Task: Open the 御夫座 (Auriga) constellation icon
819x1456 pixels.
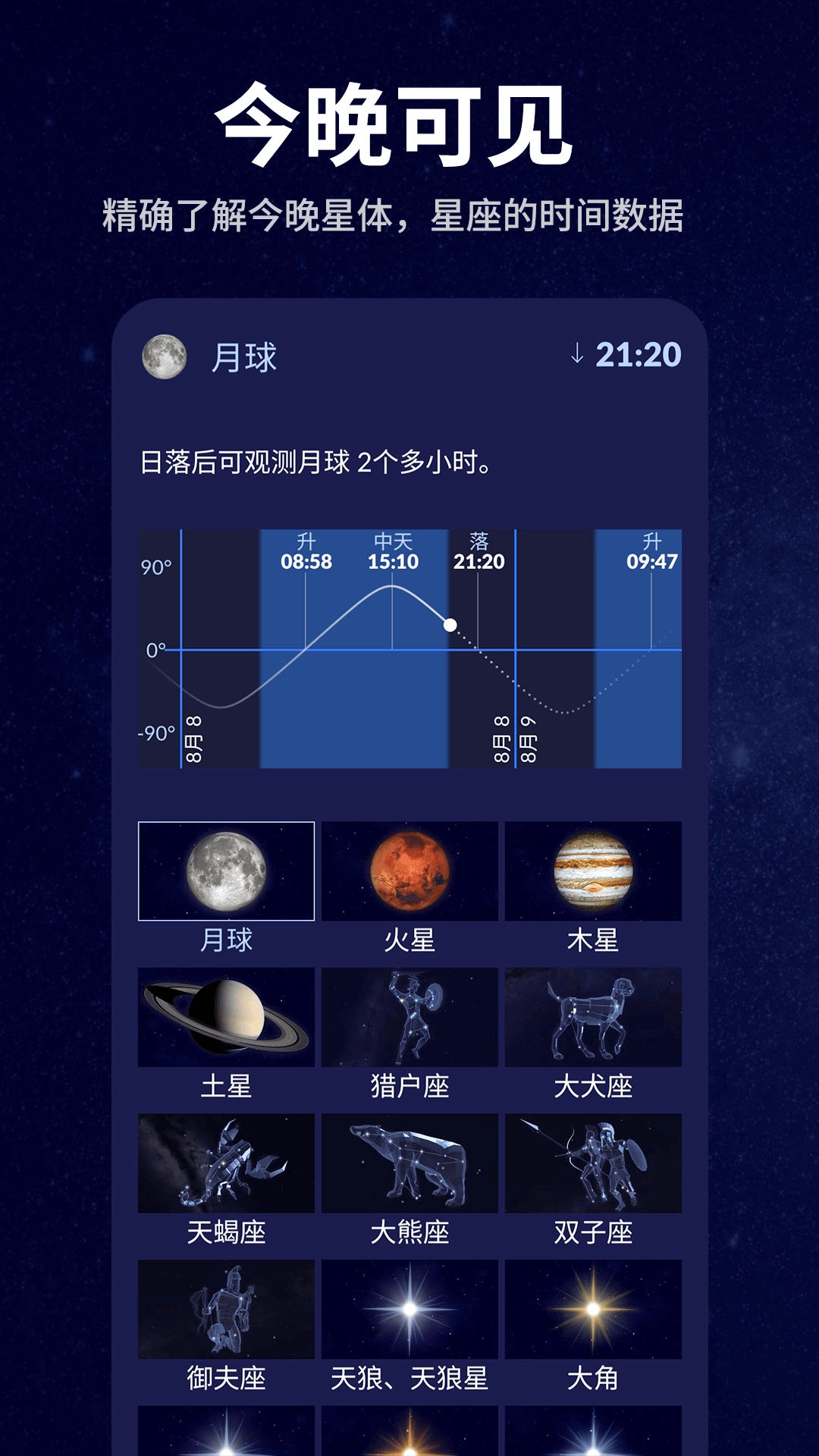Action: (227, 1304)
